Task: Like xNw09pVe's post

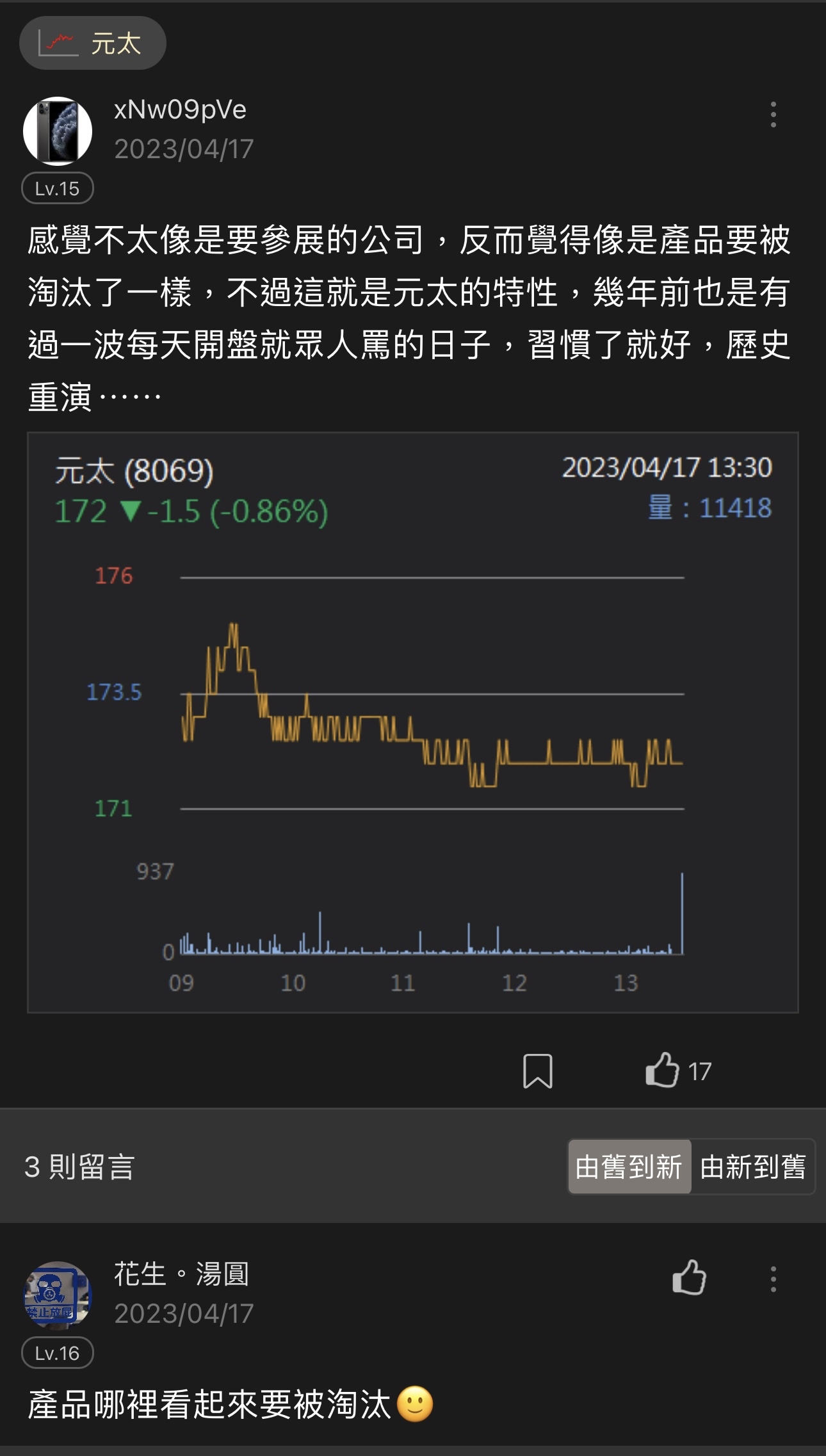Action: pyautogui.click(x=663, y=1070)
